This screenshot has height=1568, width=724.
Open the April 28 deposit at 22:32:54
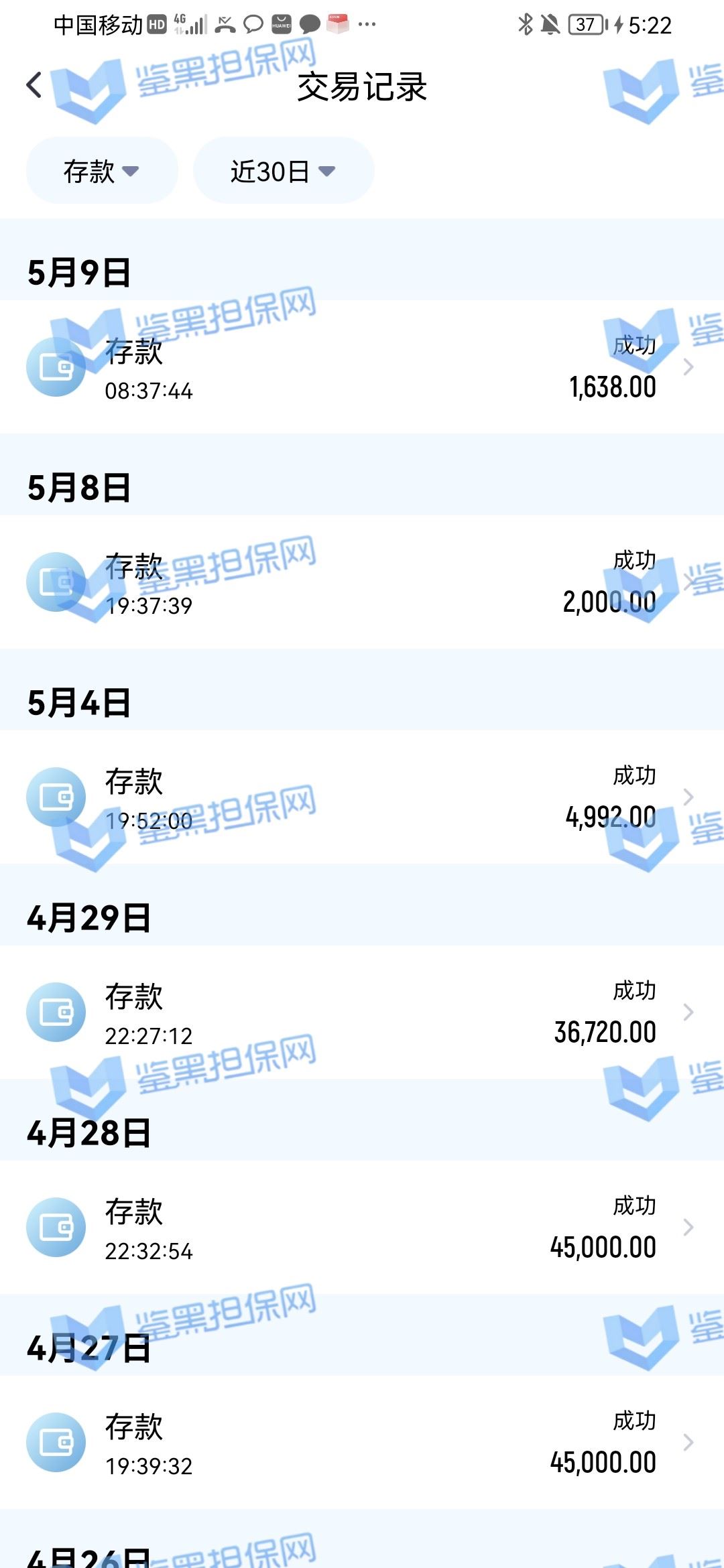click(362, 1227)
